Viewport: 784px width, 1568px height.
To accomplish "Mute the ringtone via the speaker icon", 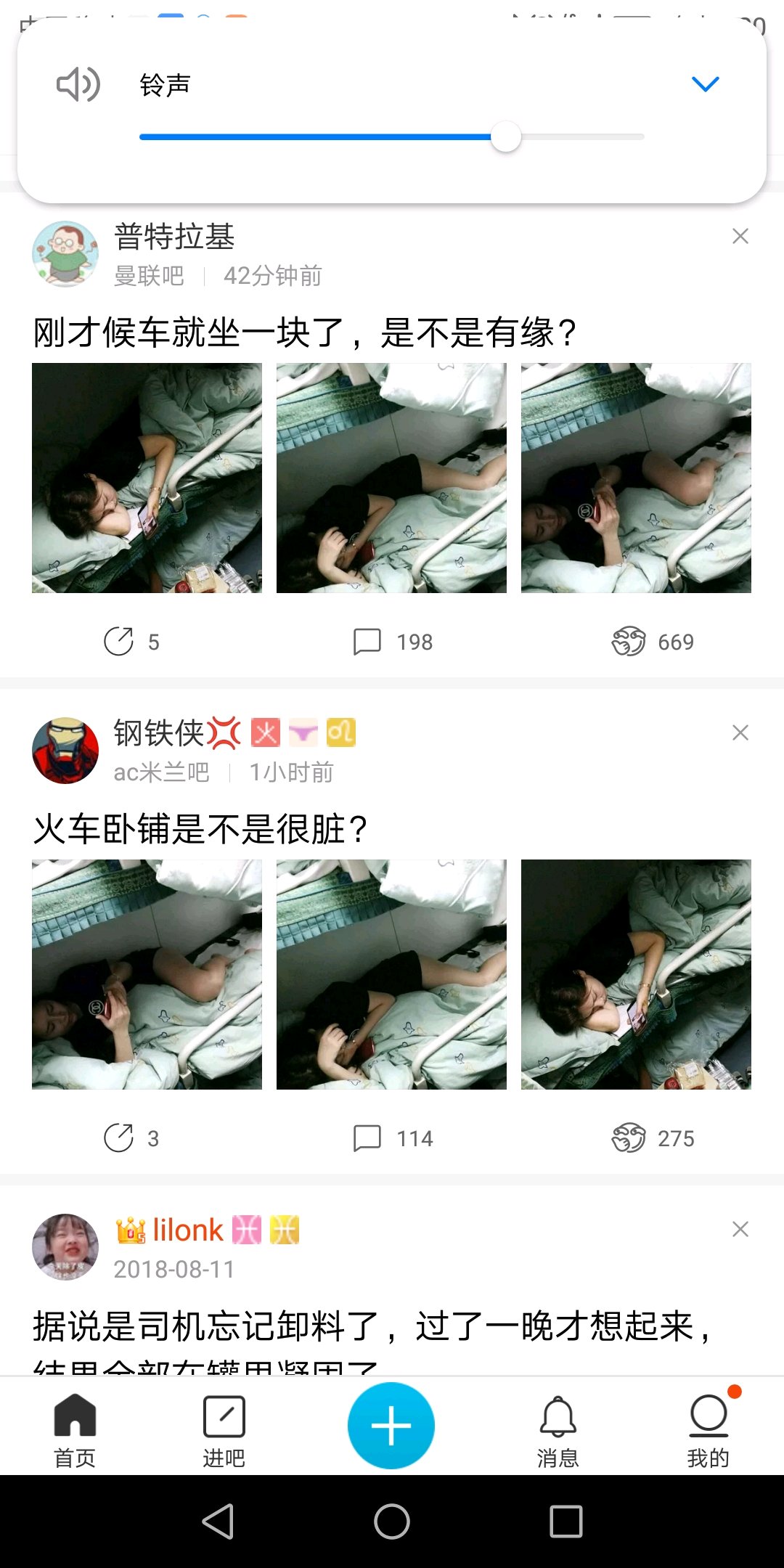I will pyautogui.click(x=78, y=84).
